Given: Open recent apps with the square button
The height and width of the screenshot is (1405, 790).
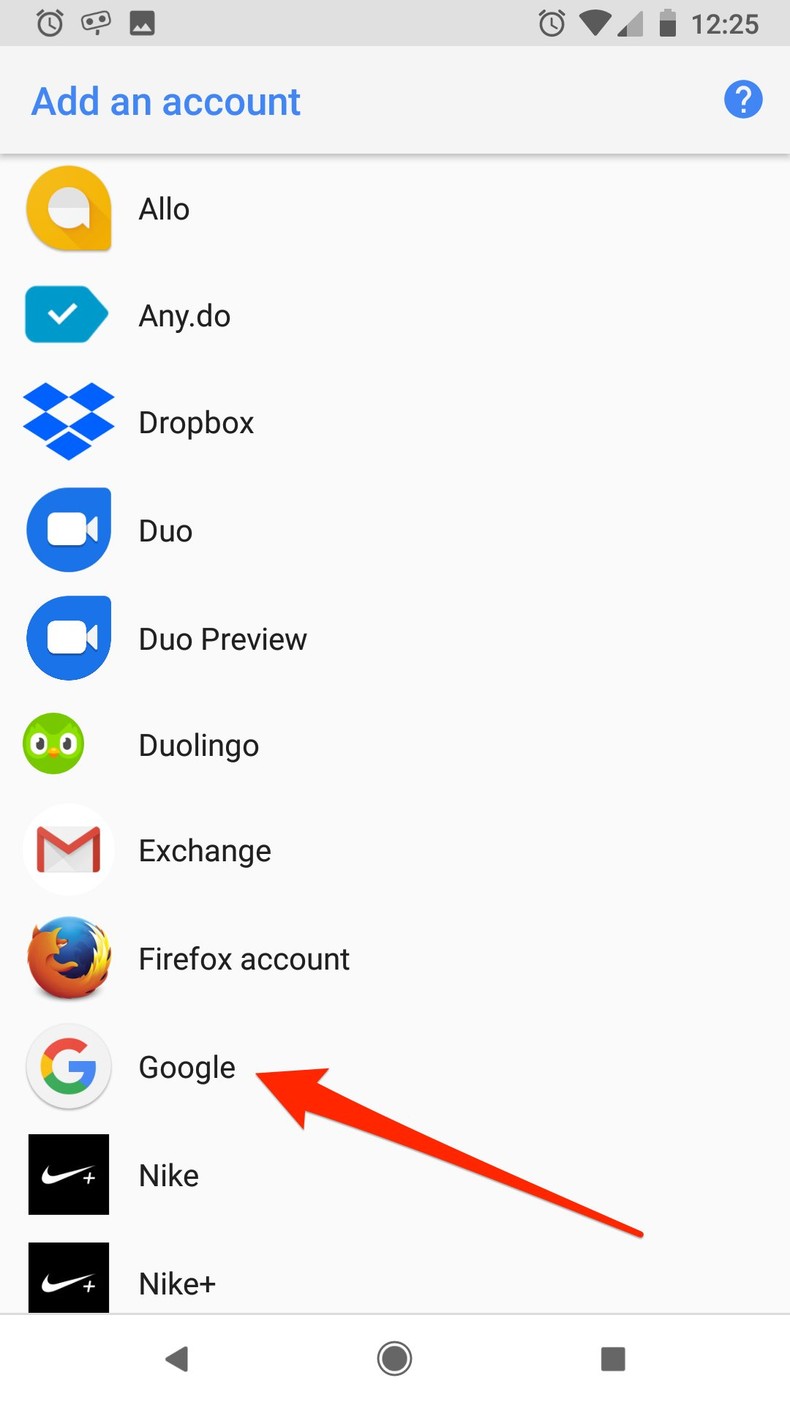Looking at the screenshot, I should click(x=613, y=1358).
